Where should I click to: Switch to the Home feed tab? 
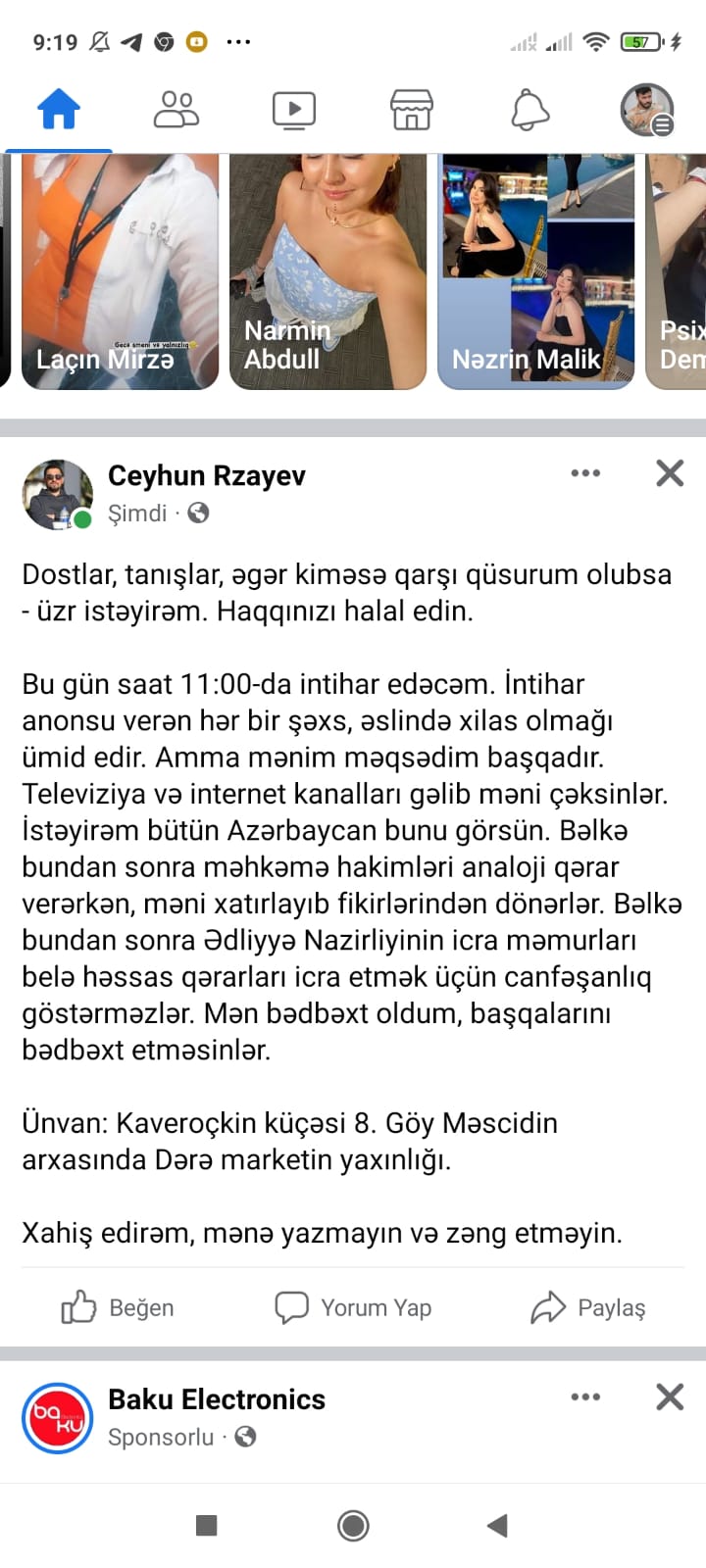[59, 109]
